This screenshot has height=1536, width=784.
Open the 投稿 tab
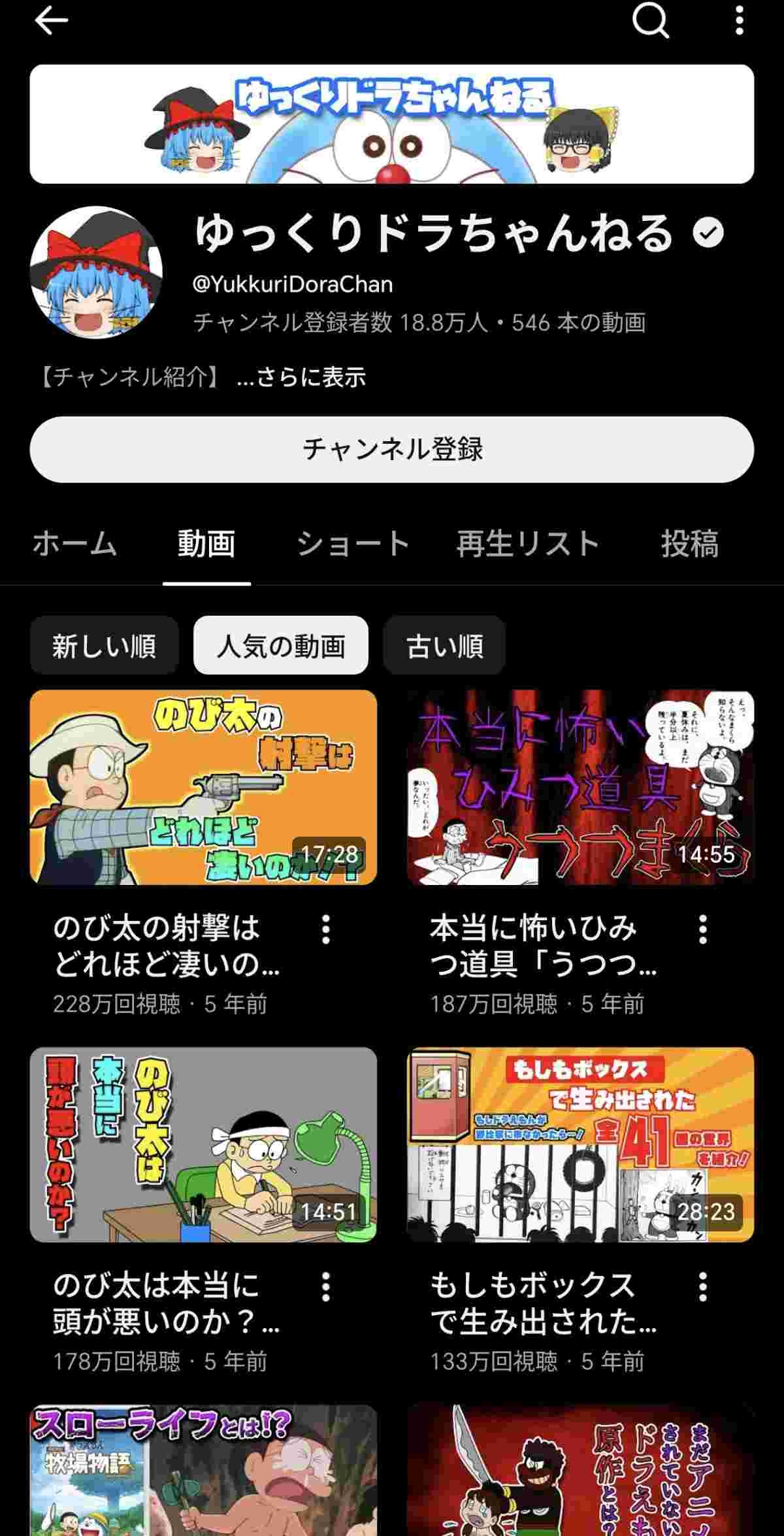coord(689,544)
